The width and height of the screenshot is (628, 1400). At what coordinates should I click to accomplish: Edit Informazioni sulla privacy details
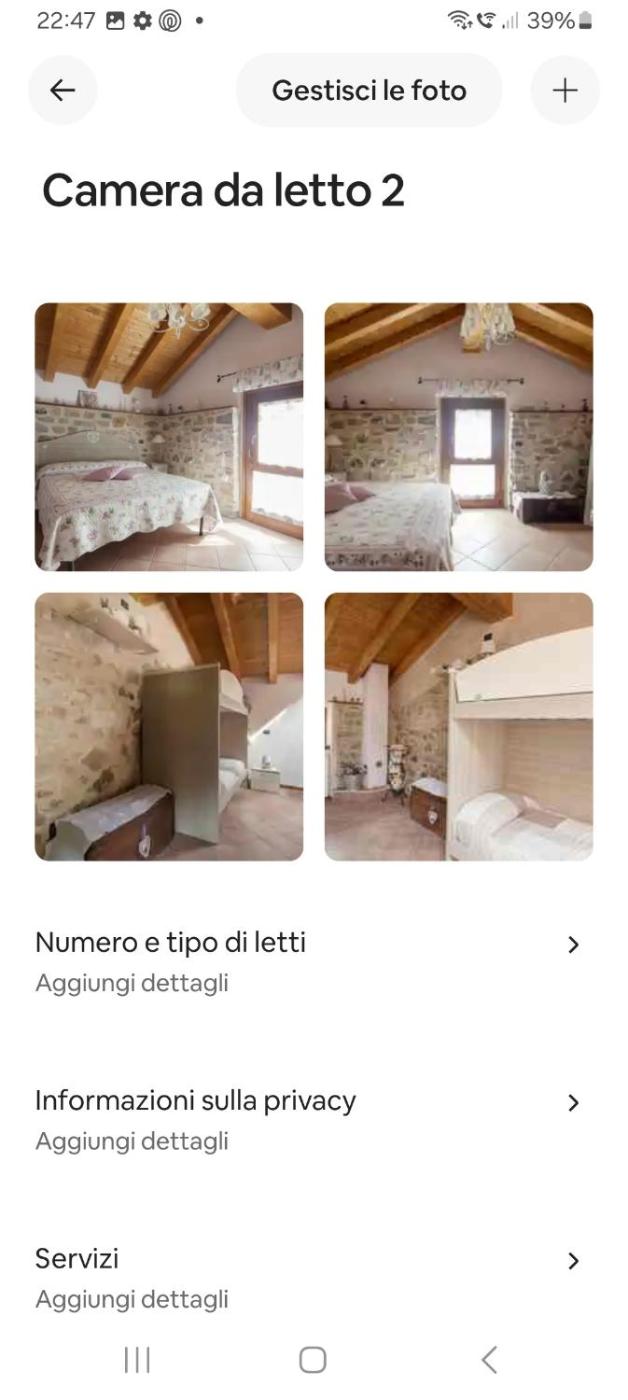pyautogui.click(x=307, y=1119)
